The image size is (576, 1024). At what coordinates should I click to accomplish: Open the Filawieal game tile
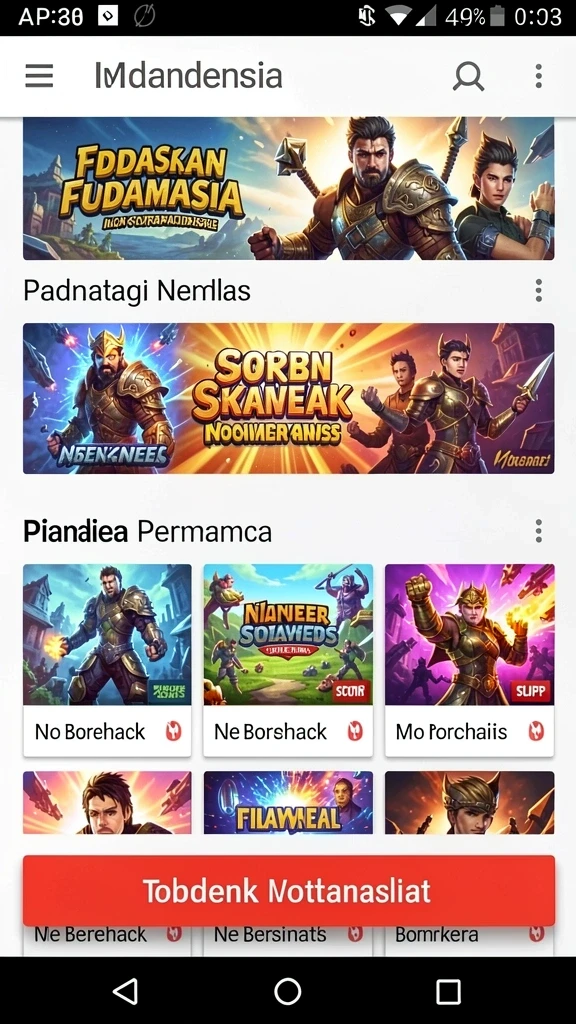click(x=288, y=803)
